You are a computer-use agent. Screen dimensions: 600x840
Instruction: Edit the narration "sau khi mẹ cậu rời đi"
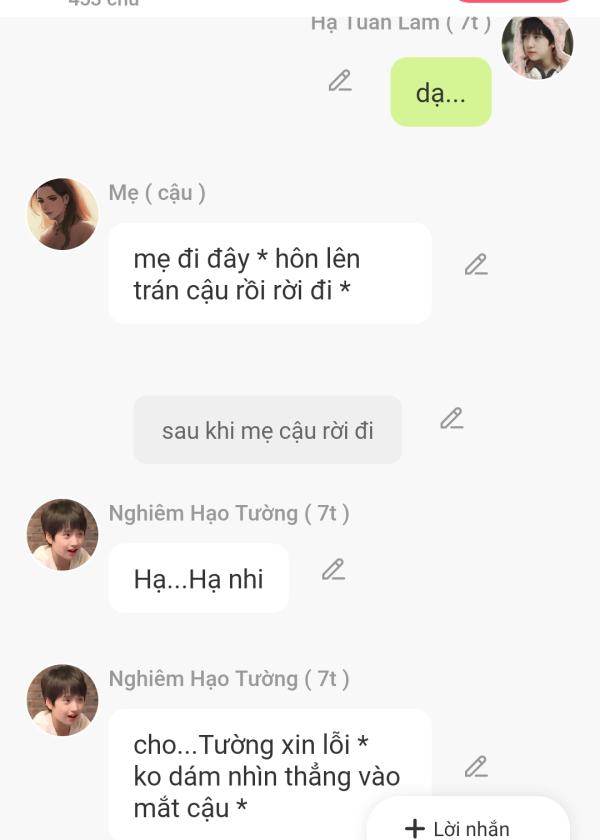(452, 419)
